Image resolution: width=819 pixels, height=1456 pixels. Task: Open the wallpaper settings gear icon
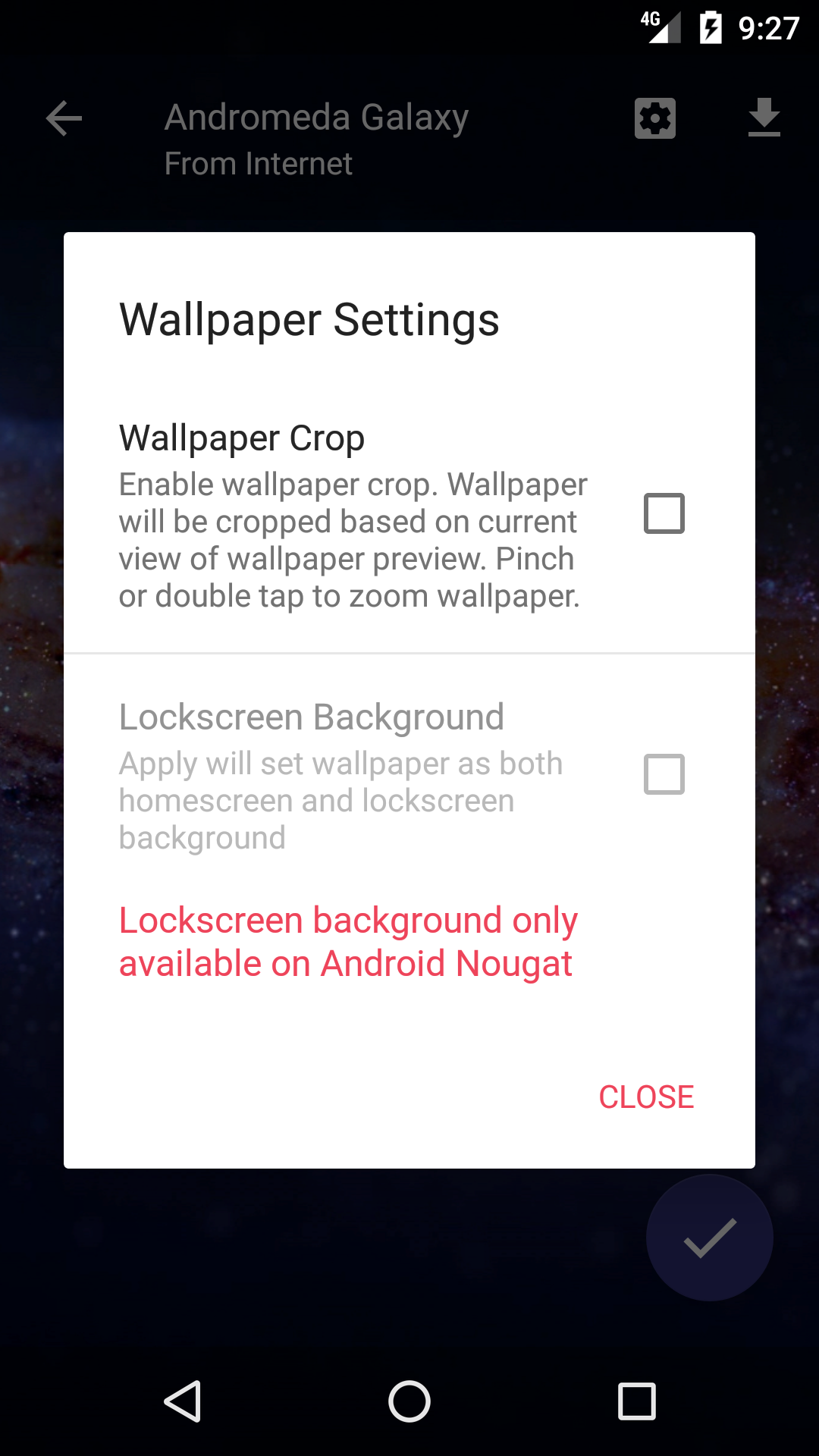(x=655, y=118)
